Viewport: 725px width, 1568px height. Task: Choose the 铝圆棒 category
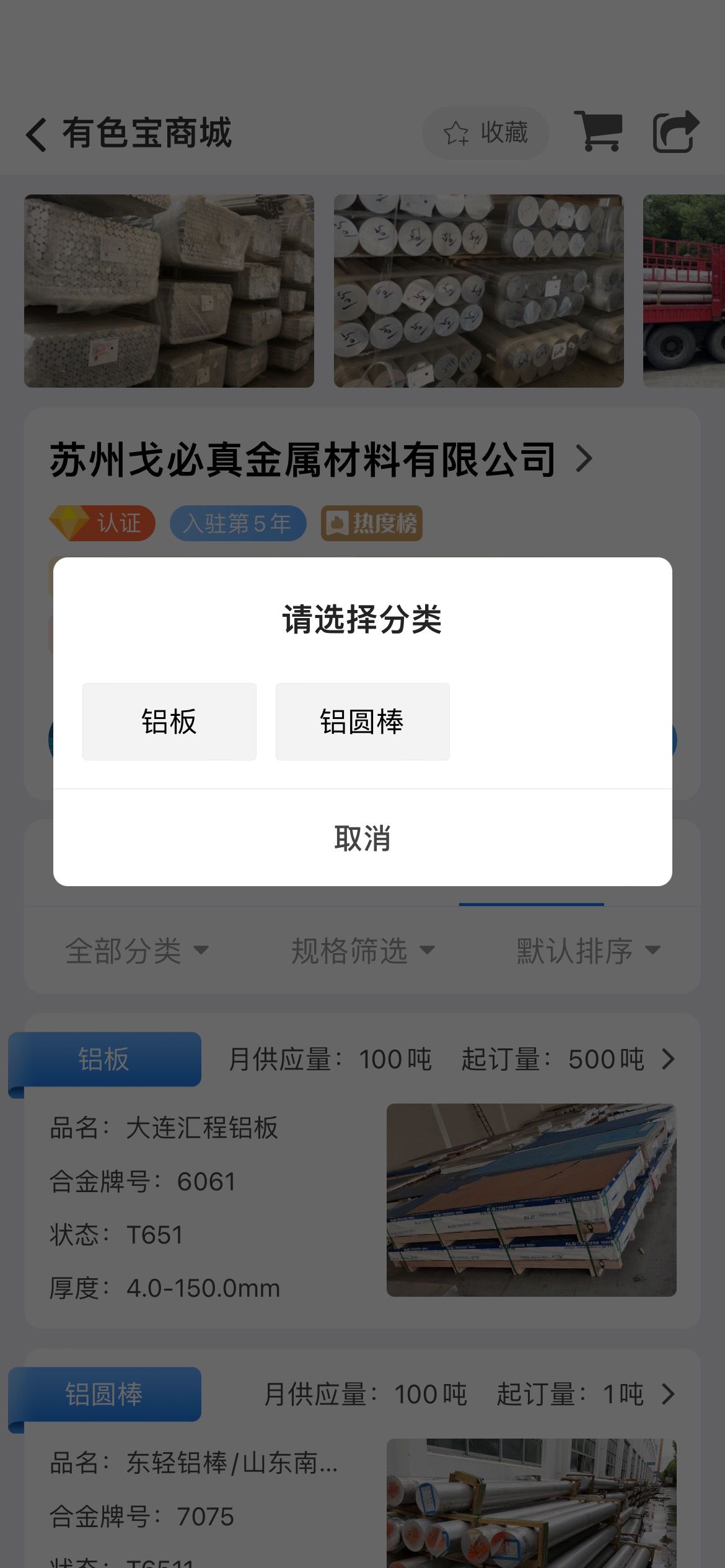[362, 721]
